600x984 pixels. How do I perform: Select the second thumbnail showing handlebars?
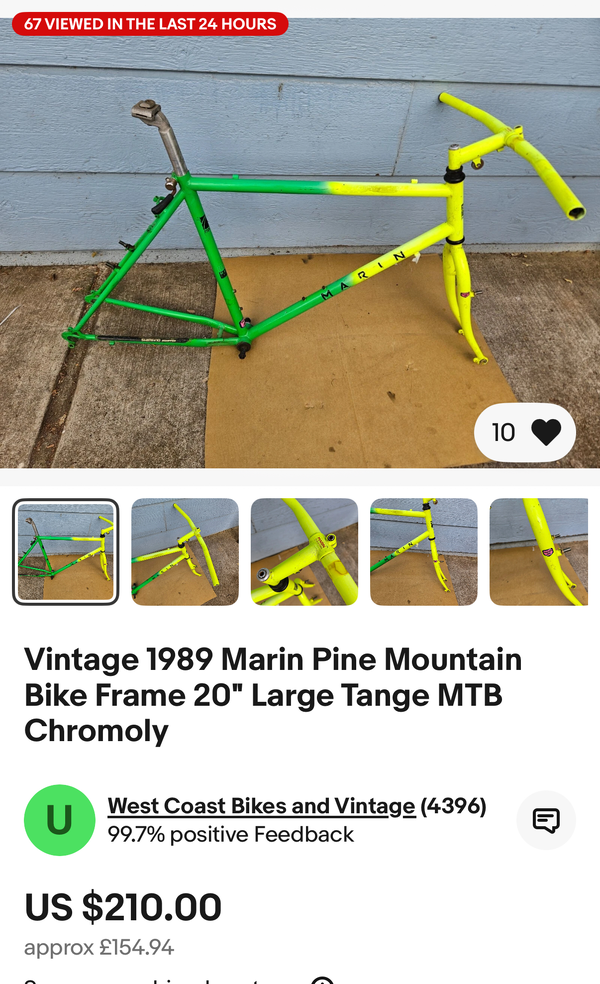(x=185, y=552)
